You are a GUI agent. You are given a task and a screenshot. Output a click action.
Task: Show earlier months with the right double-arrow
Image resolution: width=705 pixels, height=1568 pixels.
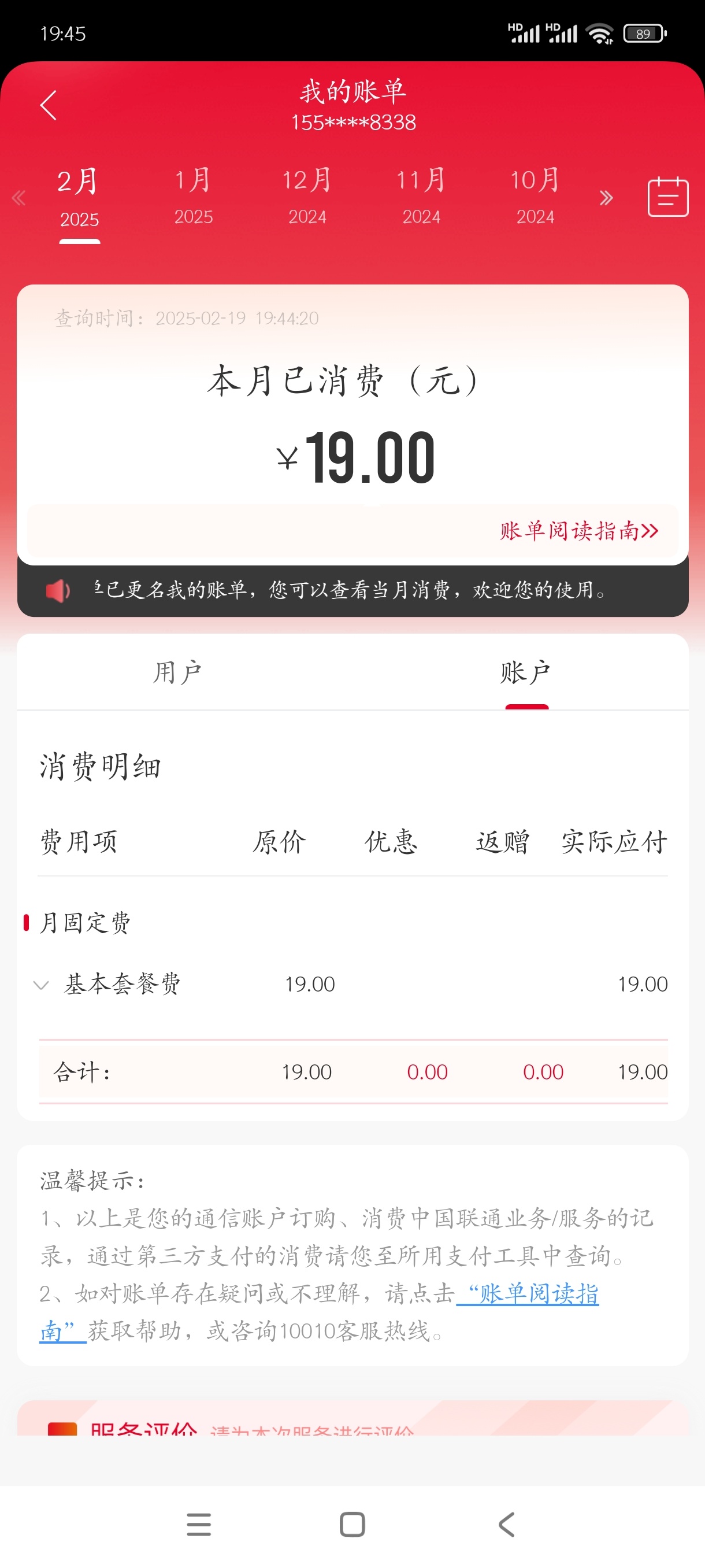(x=606, y=198)
